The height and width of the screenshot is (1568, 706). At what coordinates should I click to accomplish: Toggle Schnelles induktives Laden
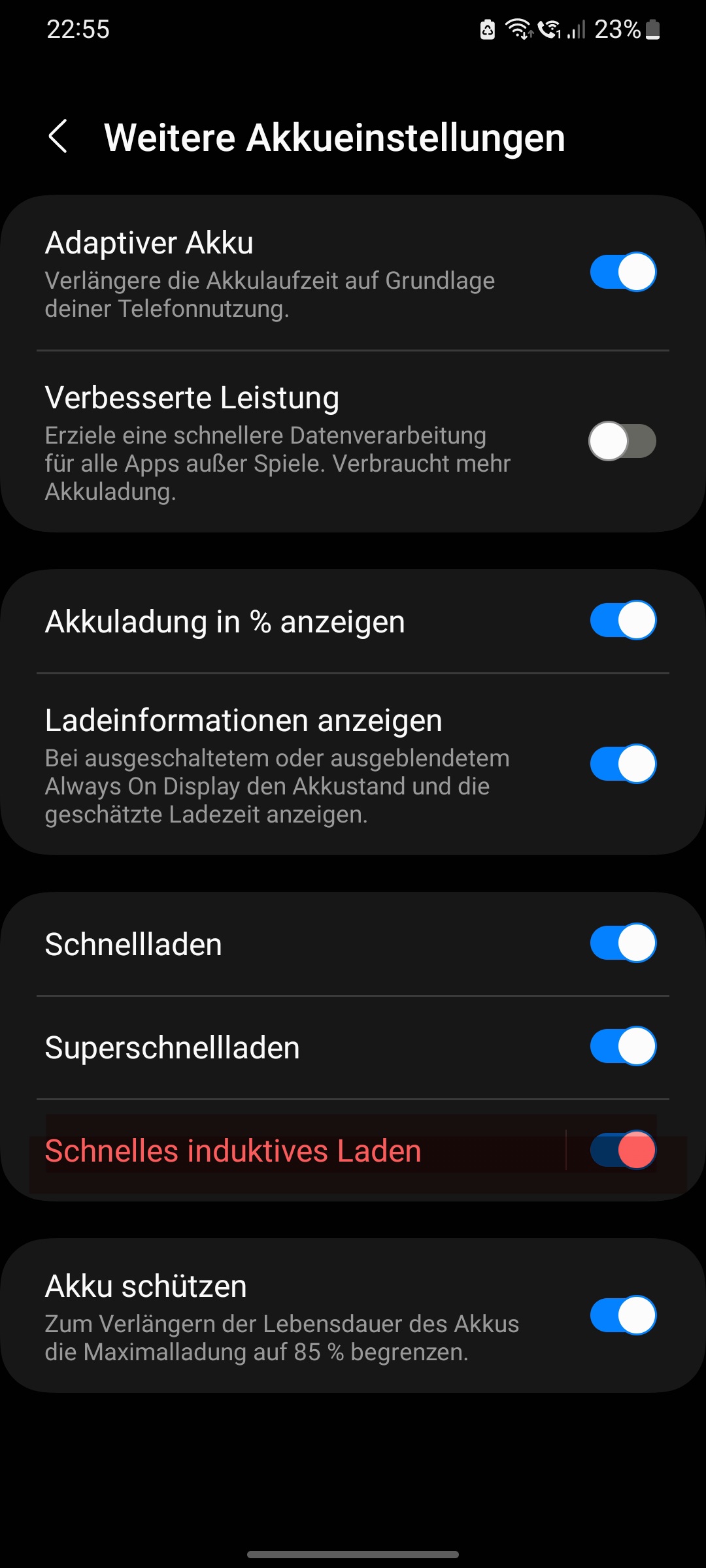pyautogui.click(x=623, y=1150)
